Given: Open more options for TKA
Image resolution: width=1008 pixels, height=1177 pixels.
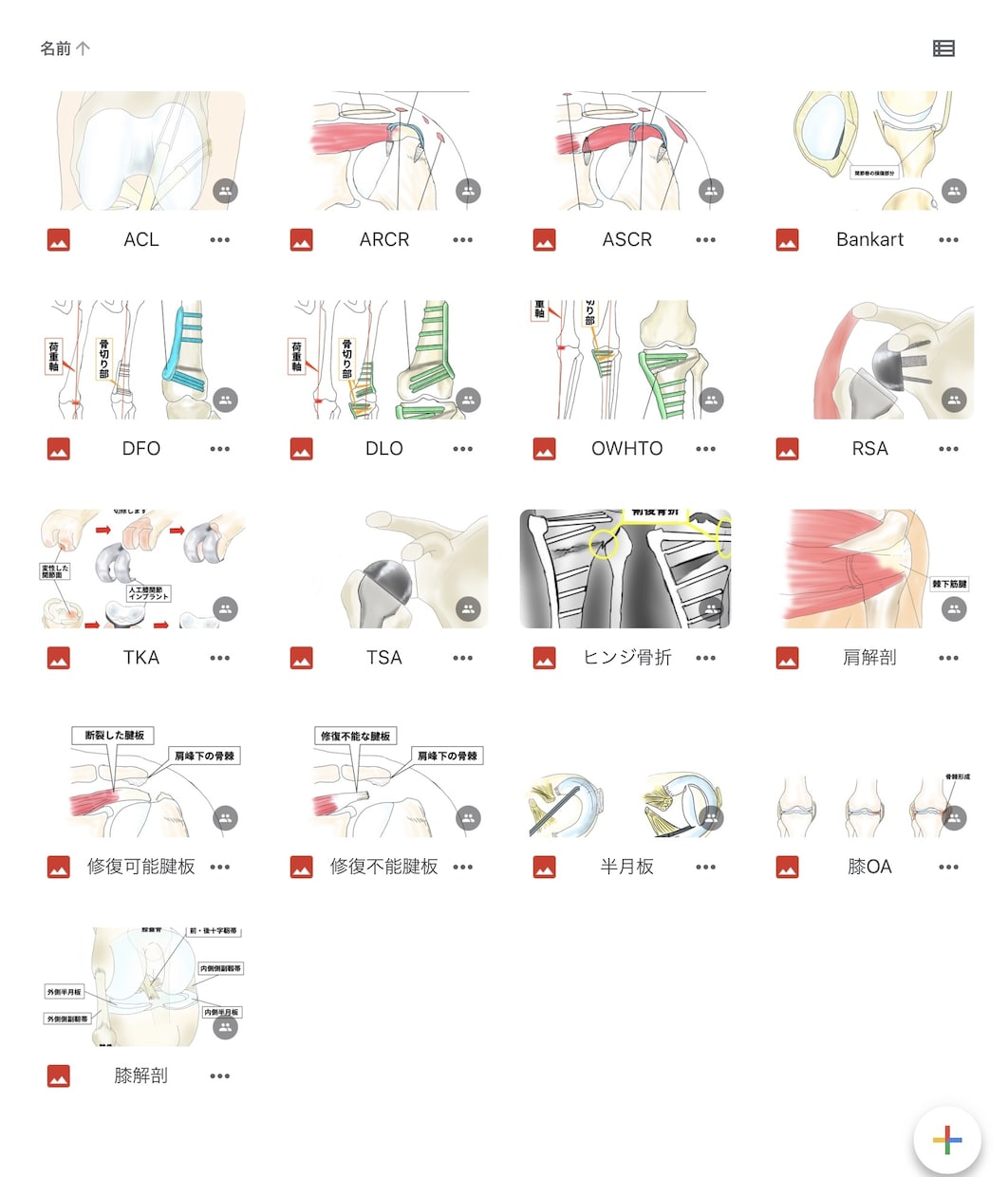Looking at the screenshot, I should click(x=219, y=658).
